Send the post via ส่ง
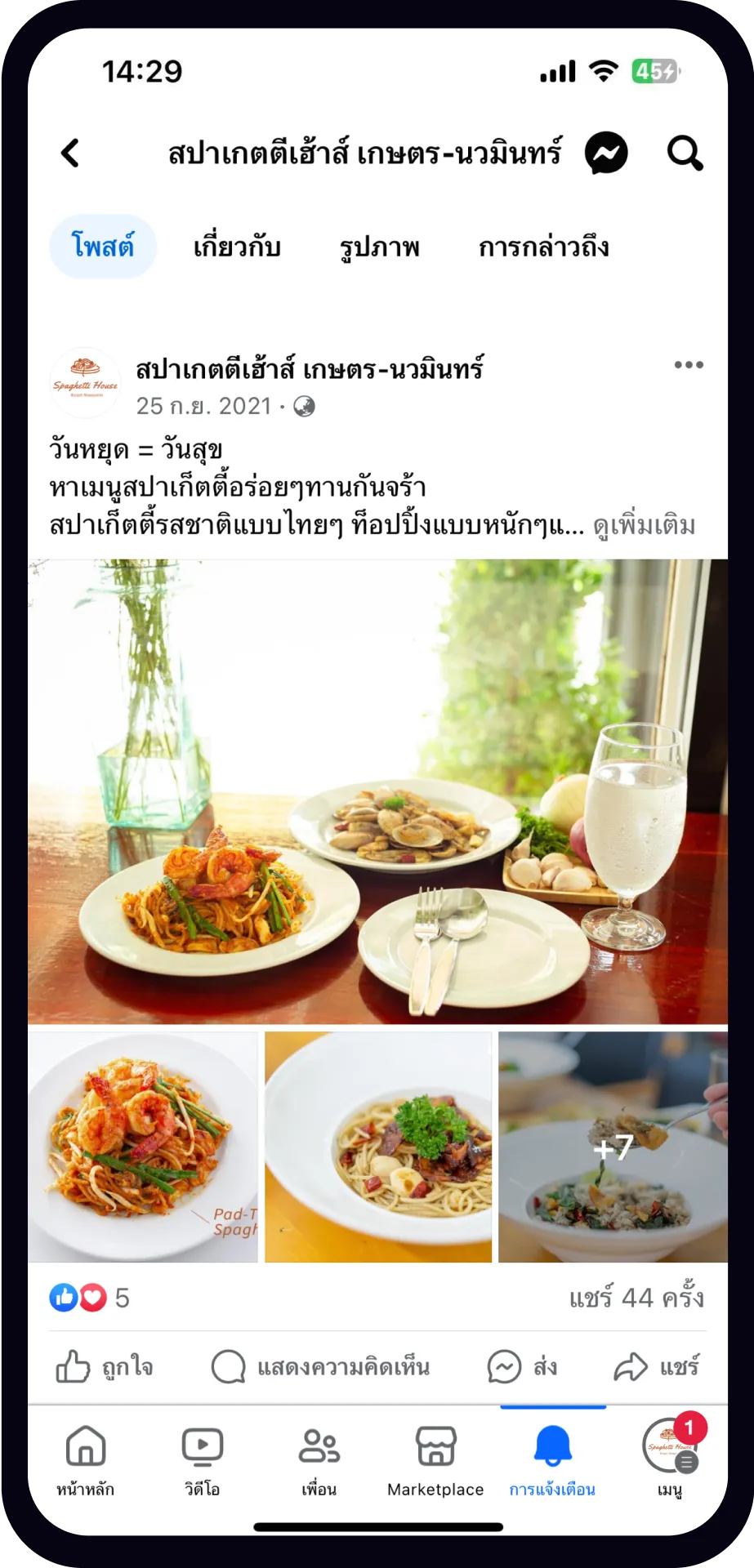Screen dimensions: 754x1568 click(x=523, y=1367)
